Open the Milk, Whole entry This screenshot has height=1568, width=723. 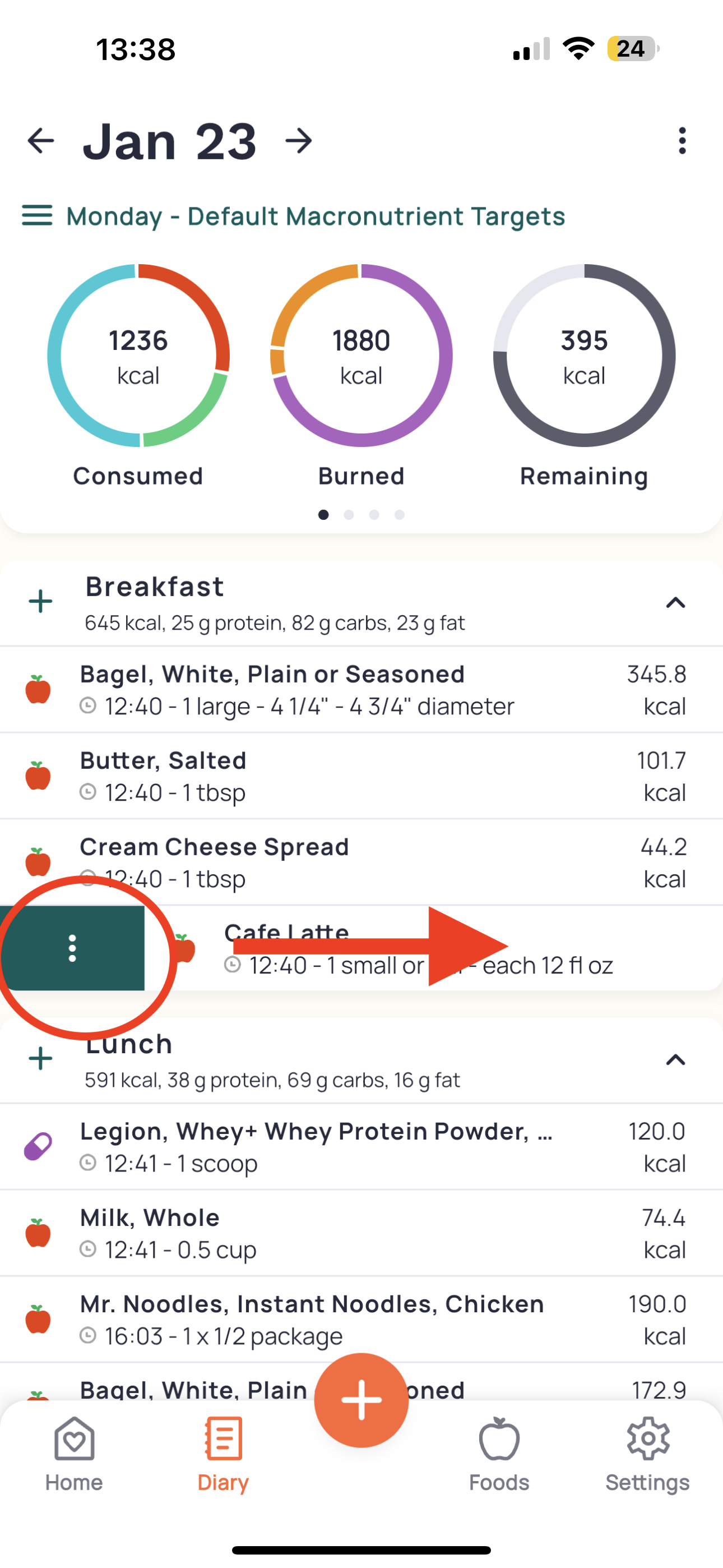tap(361, 1233)
